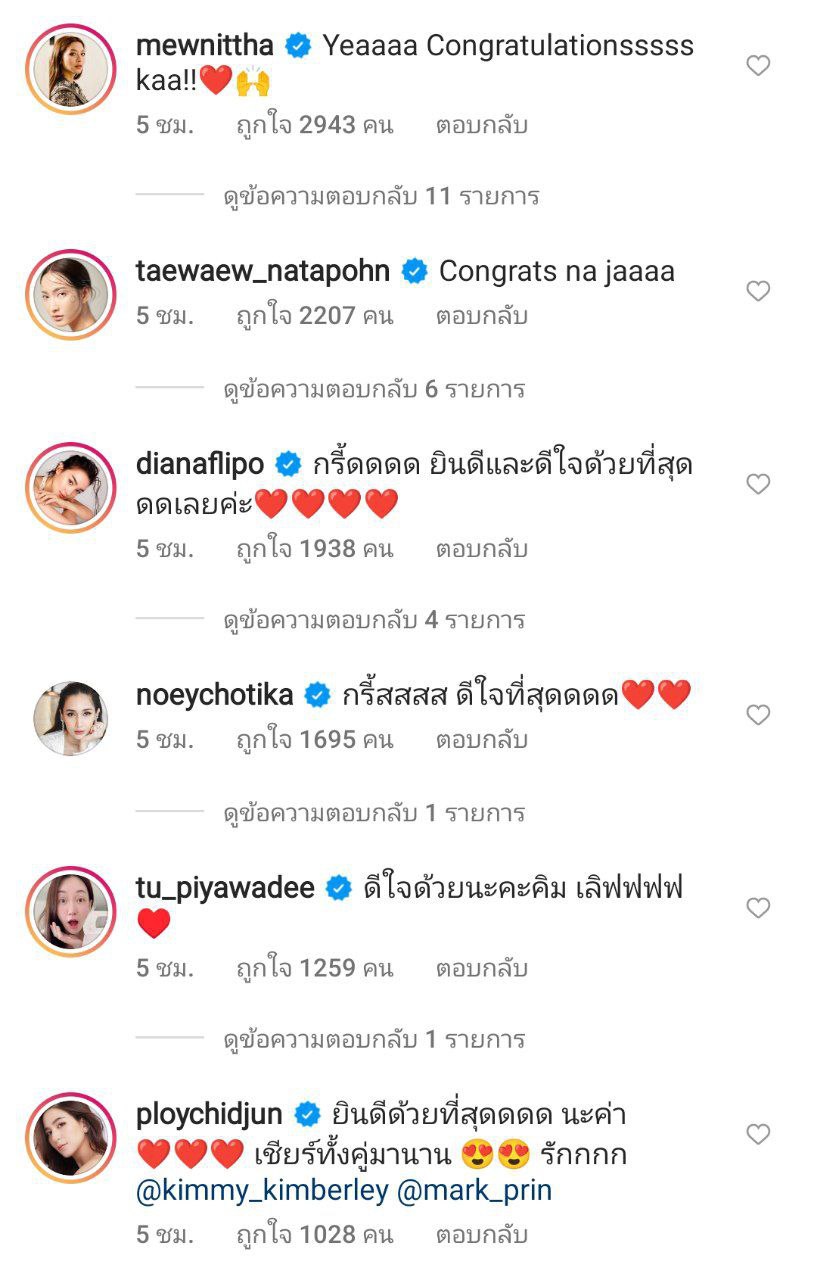This screenshot has height=1280, width=817.
Task: Reply to mewnittha's comment
Action: 481,126
